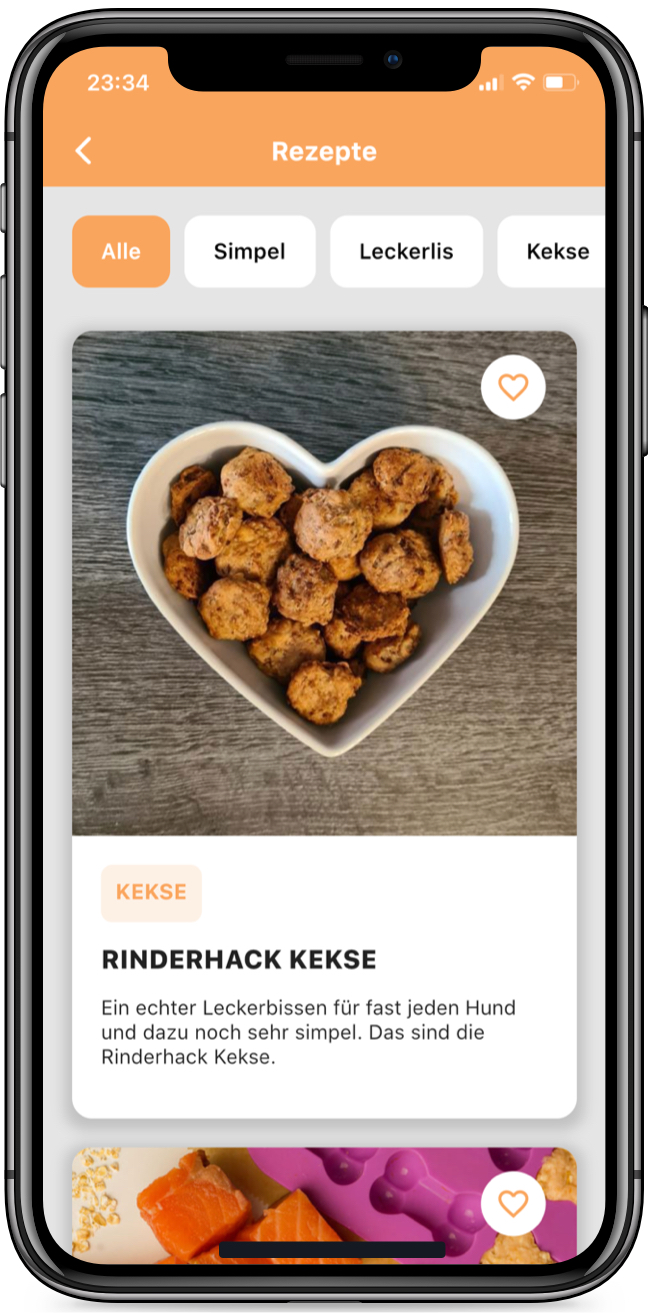Switch to the Kekse category chip
The image size is (649, 1313).
tap(556, 252)
